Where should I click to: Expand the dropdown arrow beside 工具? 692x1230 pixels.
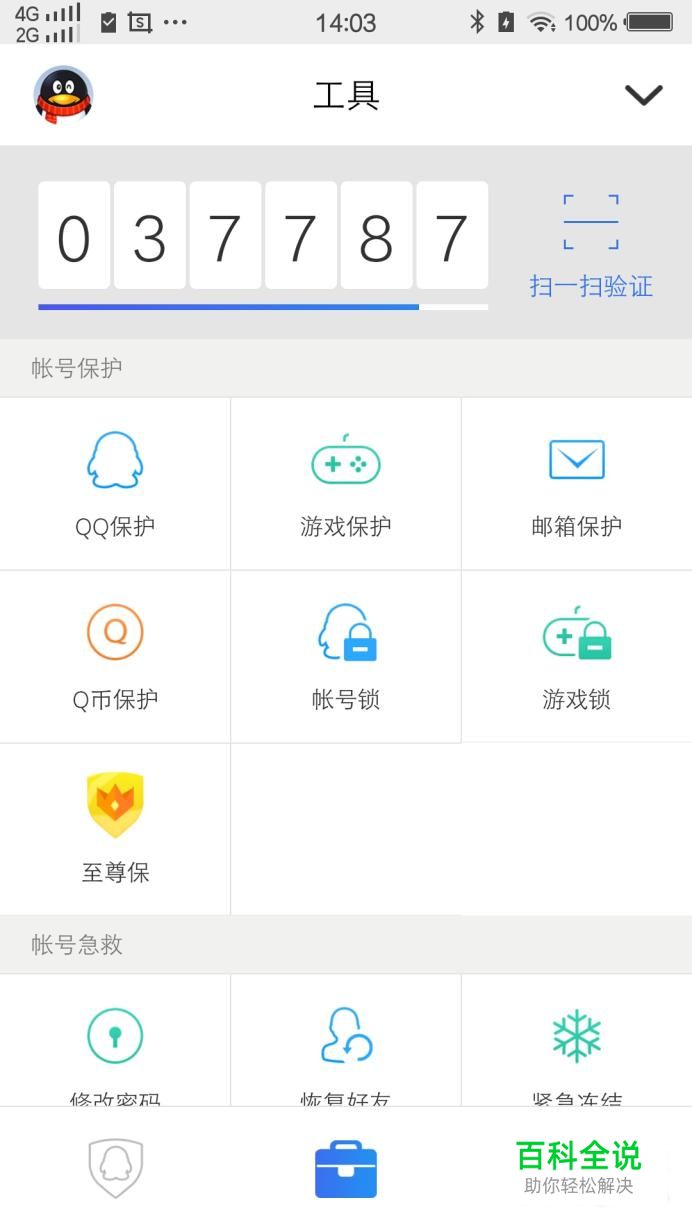[x=643, y=95]
